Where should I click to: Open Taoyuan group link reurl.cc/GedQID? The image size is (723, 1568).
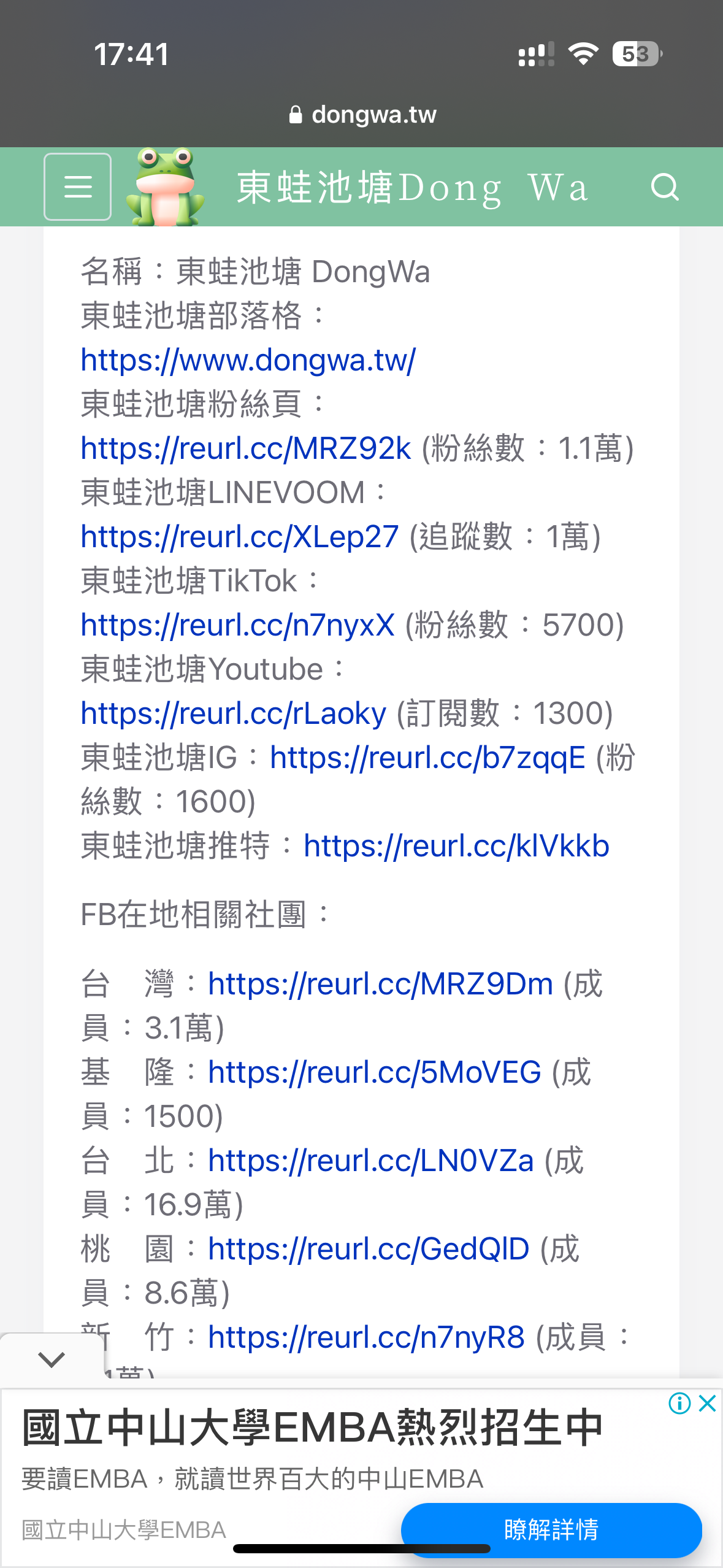click(x=369, y=1249)
